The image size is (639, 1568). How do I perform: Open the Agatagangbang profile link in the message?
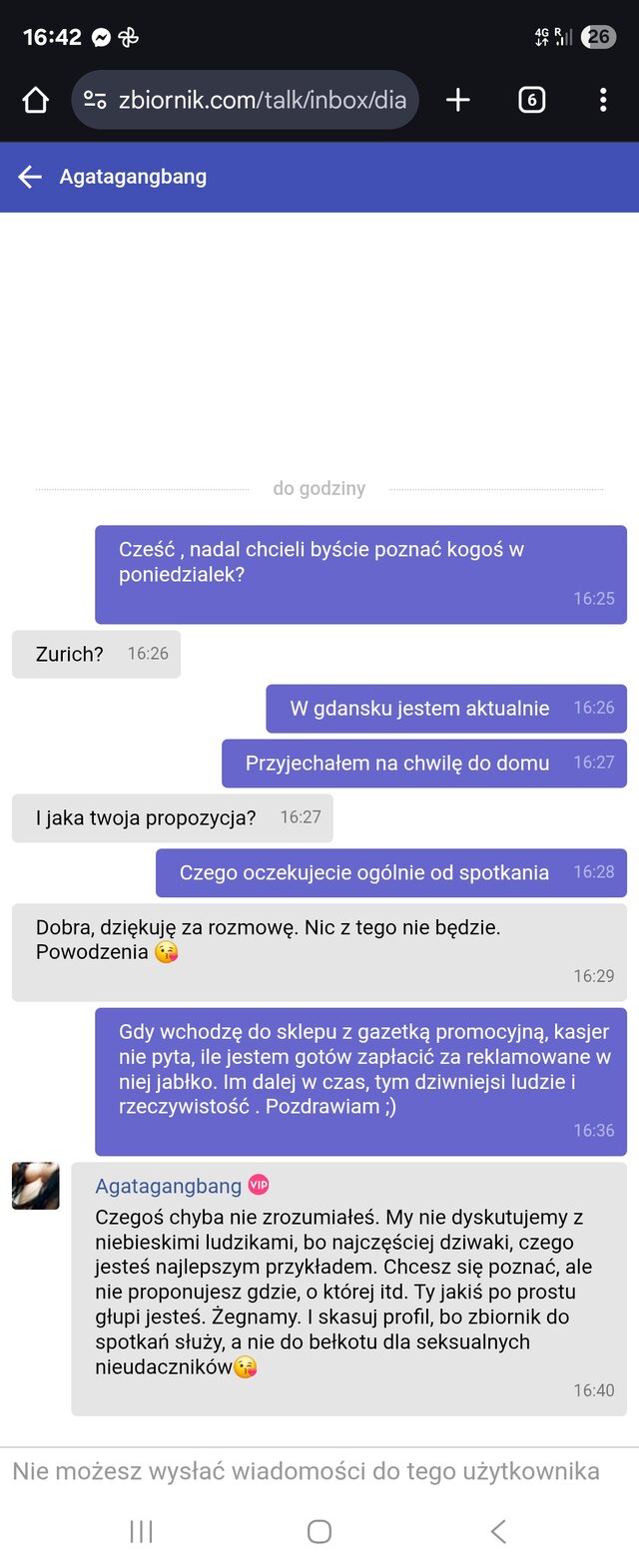[x=168, y=1186]
